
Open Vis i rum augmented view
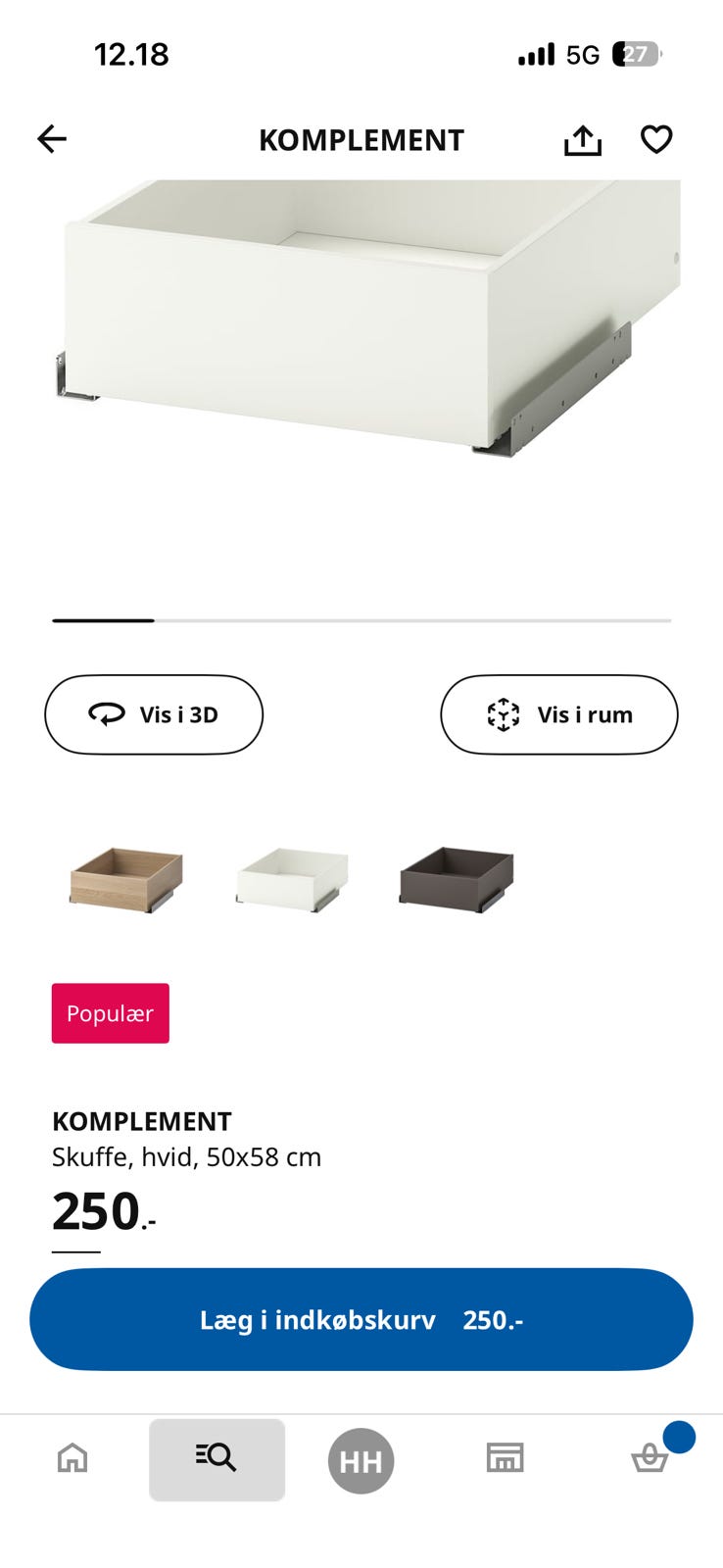558,714
